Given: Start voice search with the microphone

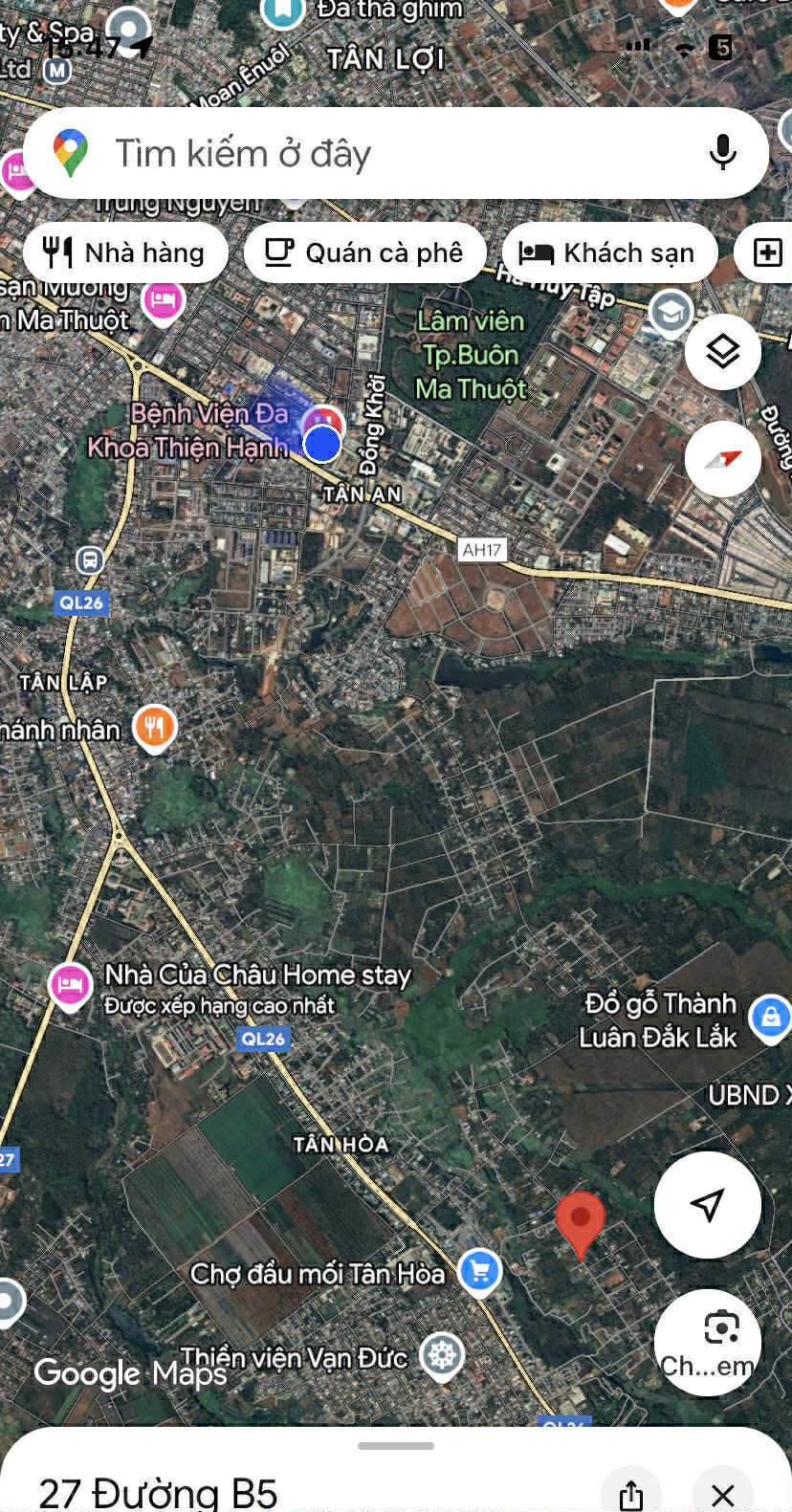Looking at the screenshot, I should pos(723,153).
